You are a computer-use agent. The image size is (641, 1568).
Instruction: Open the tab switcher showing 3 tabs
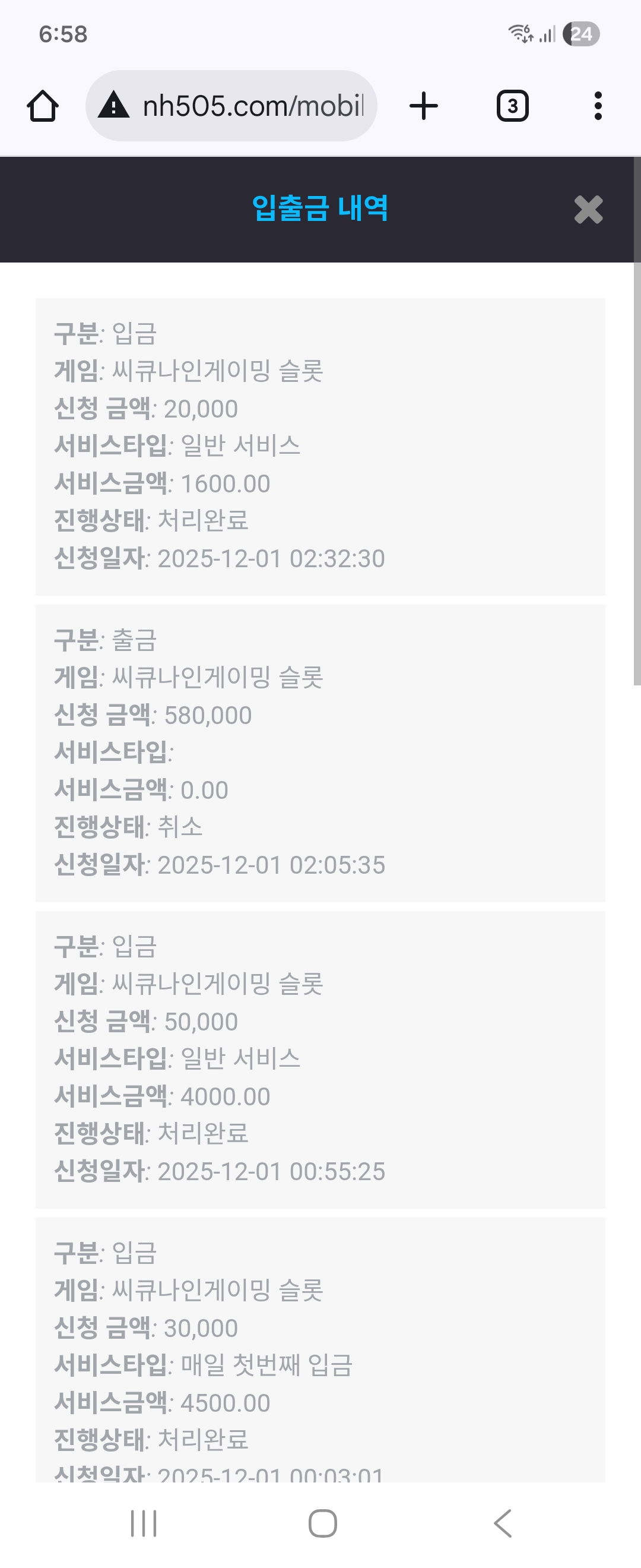point(512,106)
